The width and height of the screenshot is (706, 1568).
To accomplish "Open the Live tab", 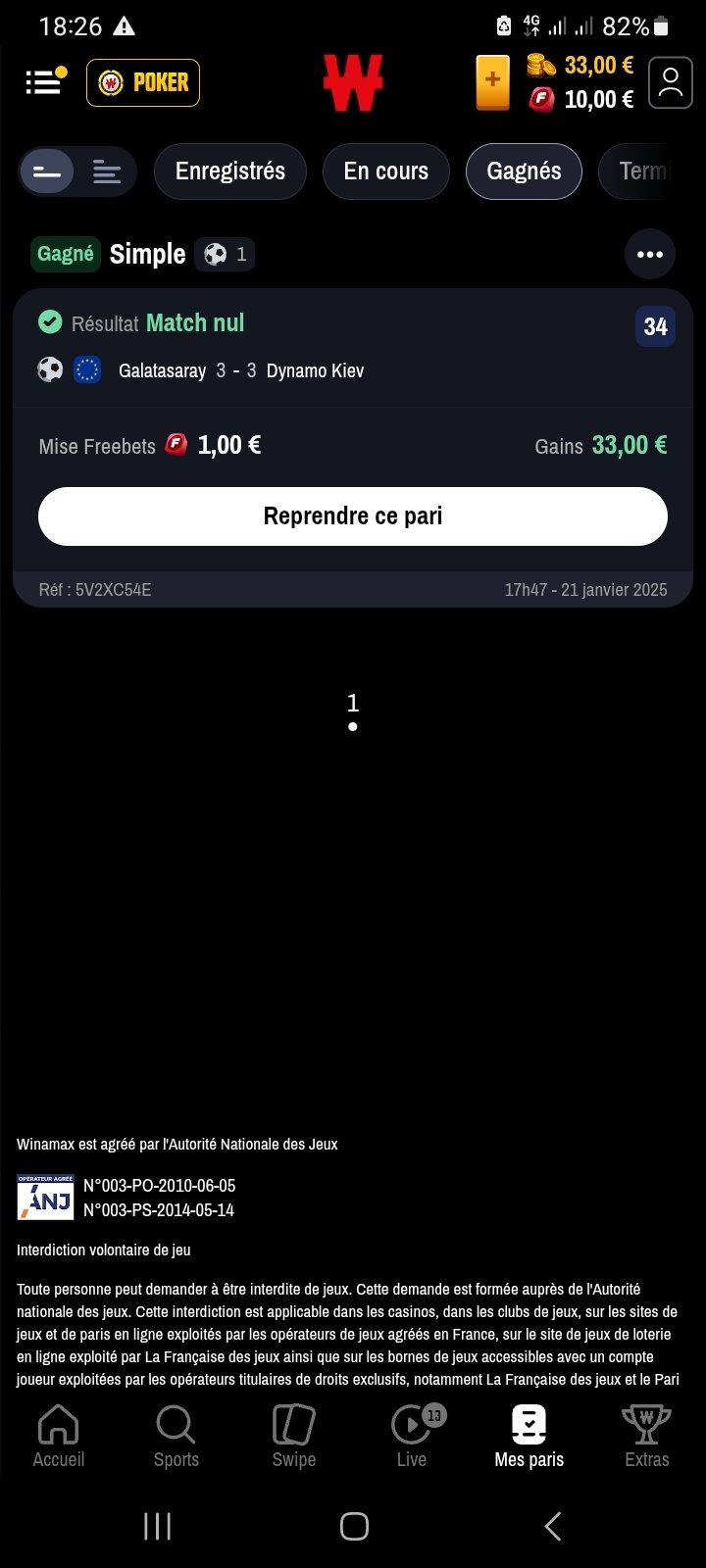I will 412,1436.
